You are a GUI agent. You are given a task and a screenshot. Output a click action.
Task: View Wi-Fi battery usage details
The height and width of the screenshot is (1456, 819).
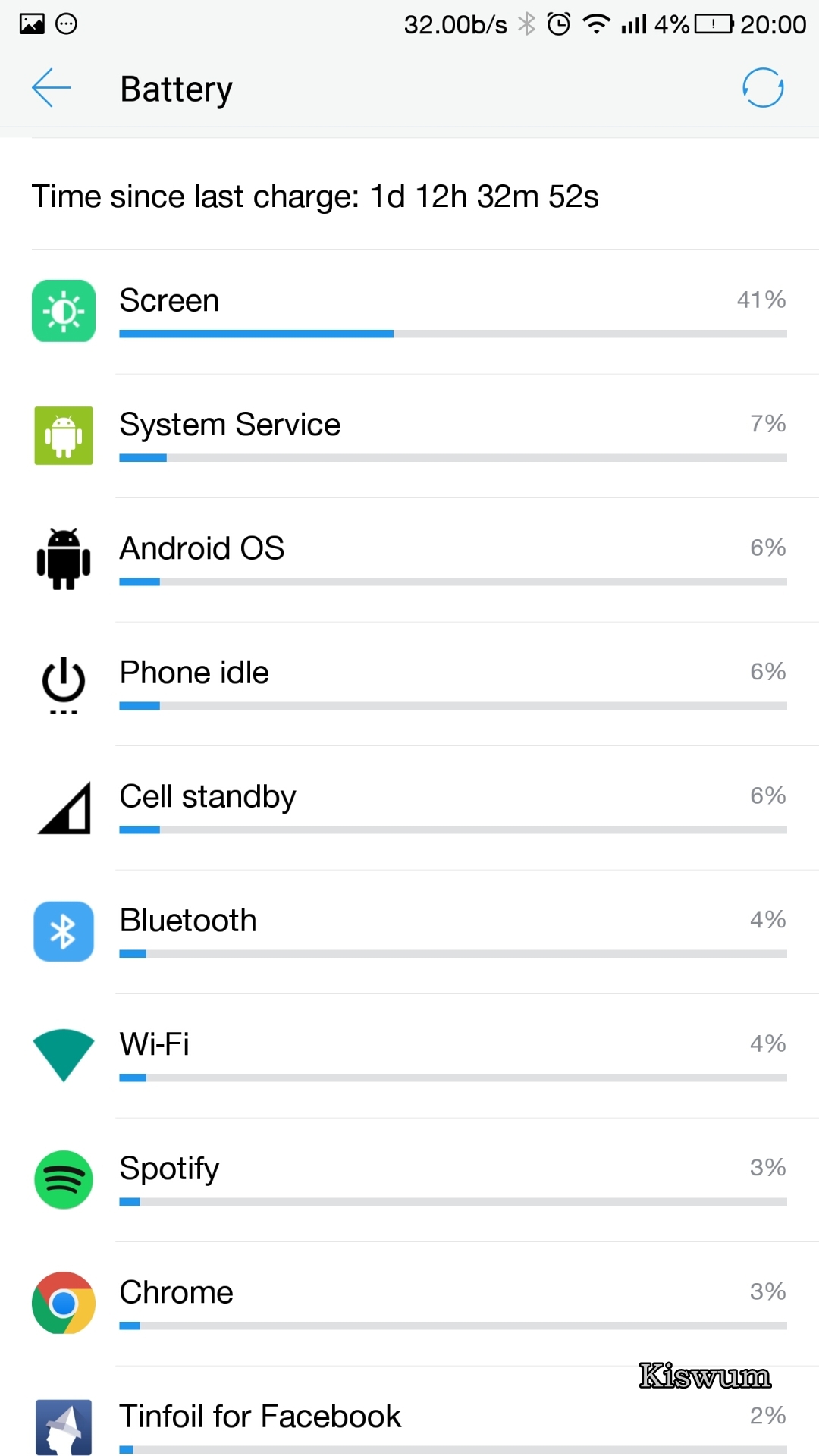(x=409, y=1056)
